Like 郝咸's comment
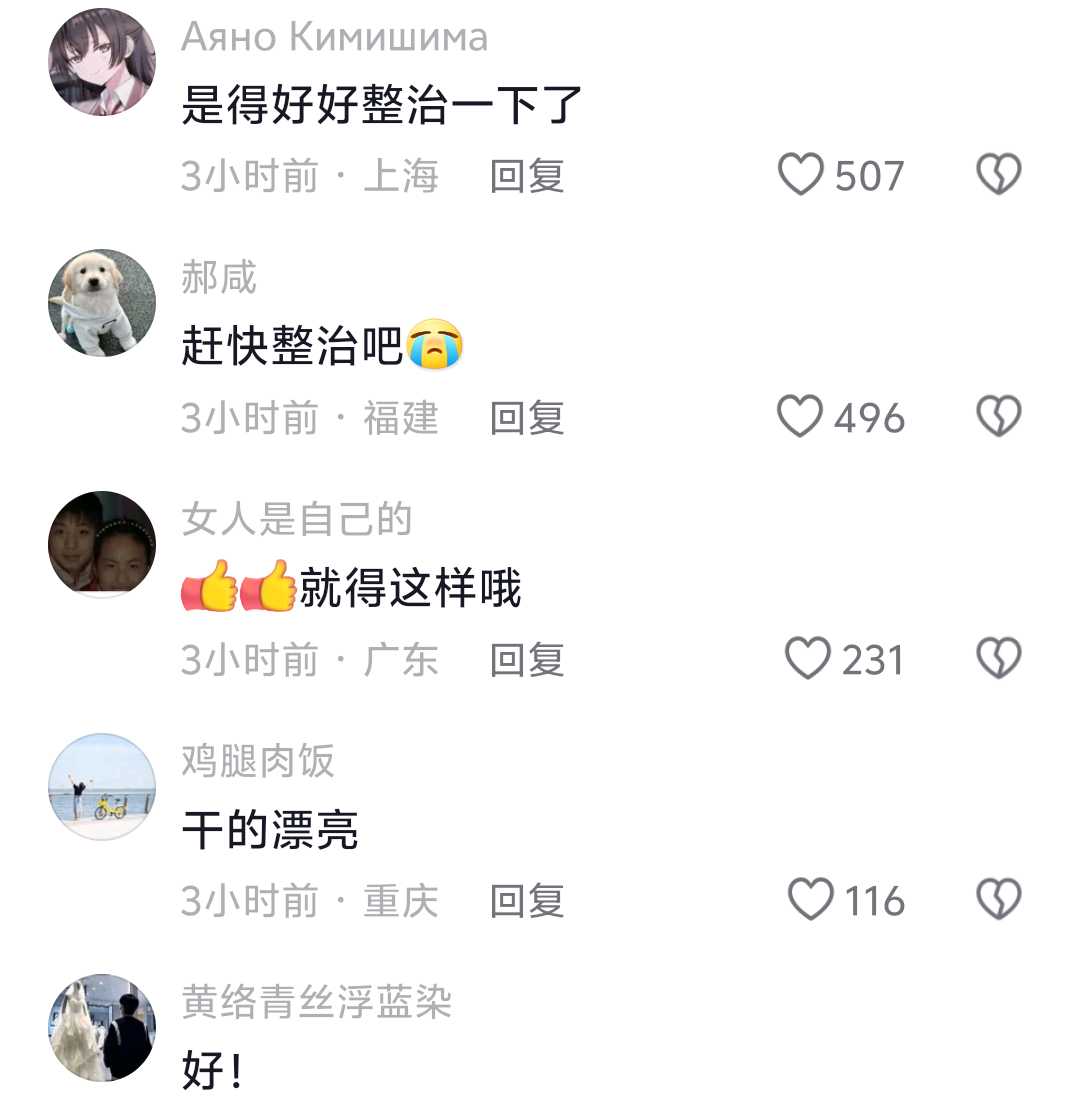 coord(800,417)
